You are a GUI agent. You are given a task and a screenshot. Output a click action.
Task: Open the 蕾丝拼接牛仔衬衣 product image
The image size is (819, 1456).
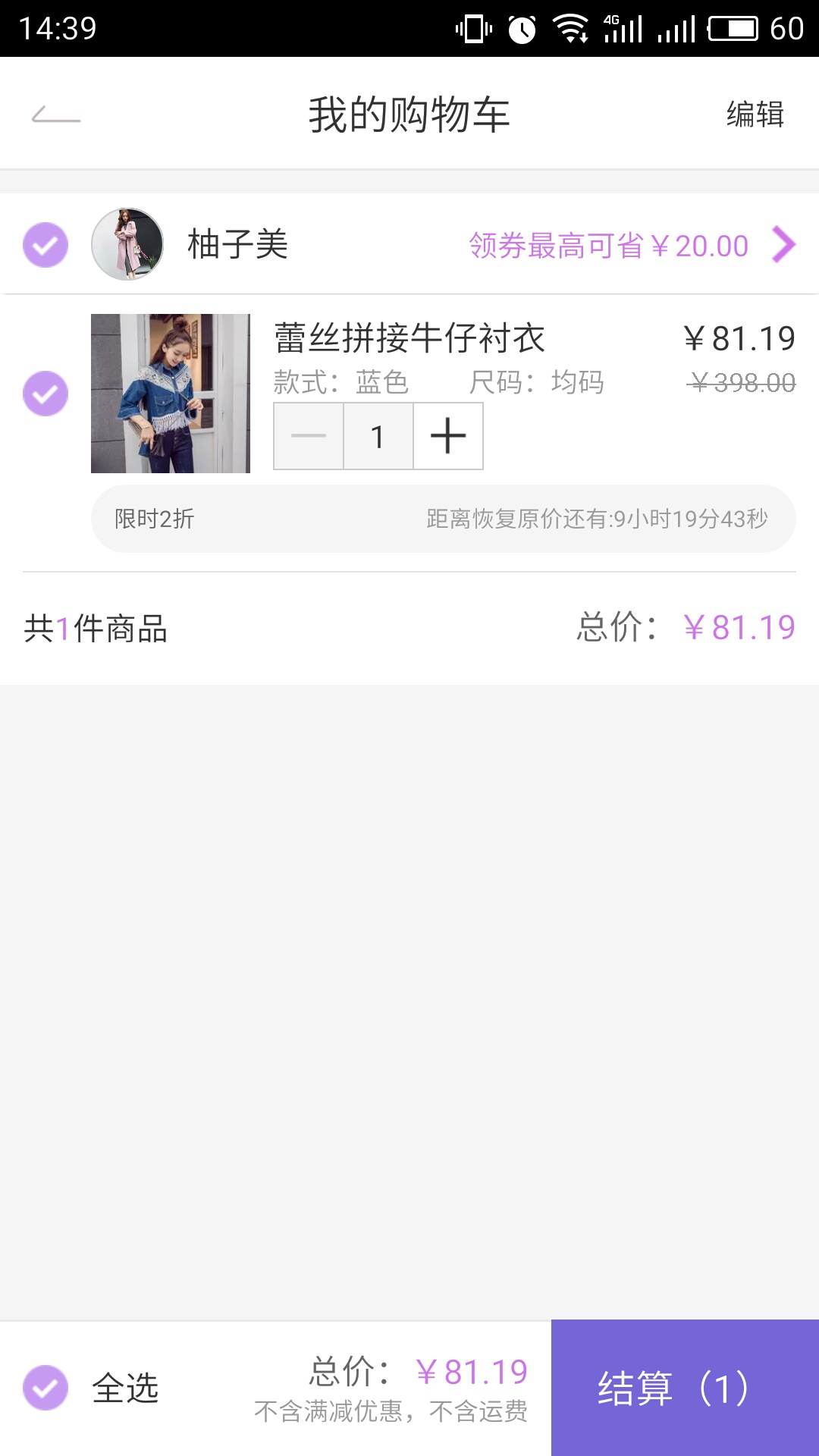coord(171,394)
